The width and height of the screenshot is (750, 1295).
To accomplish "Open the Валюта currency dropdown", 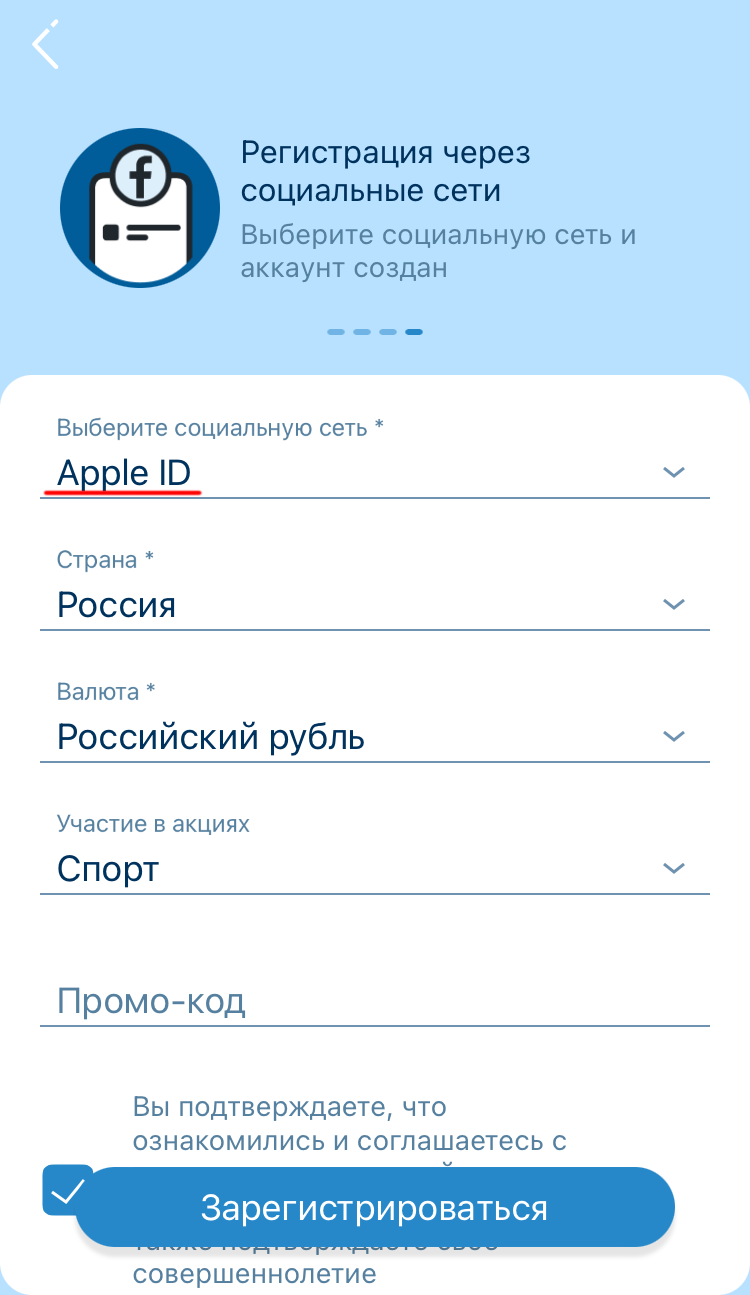I will pos(375,736).
